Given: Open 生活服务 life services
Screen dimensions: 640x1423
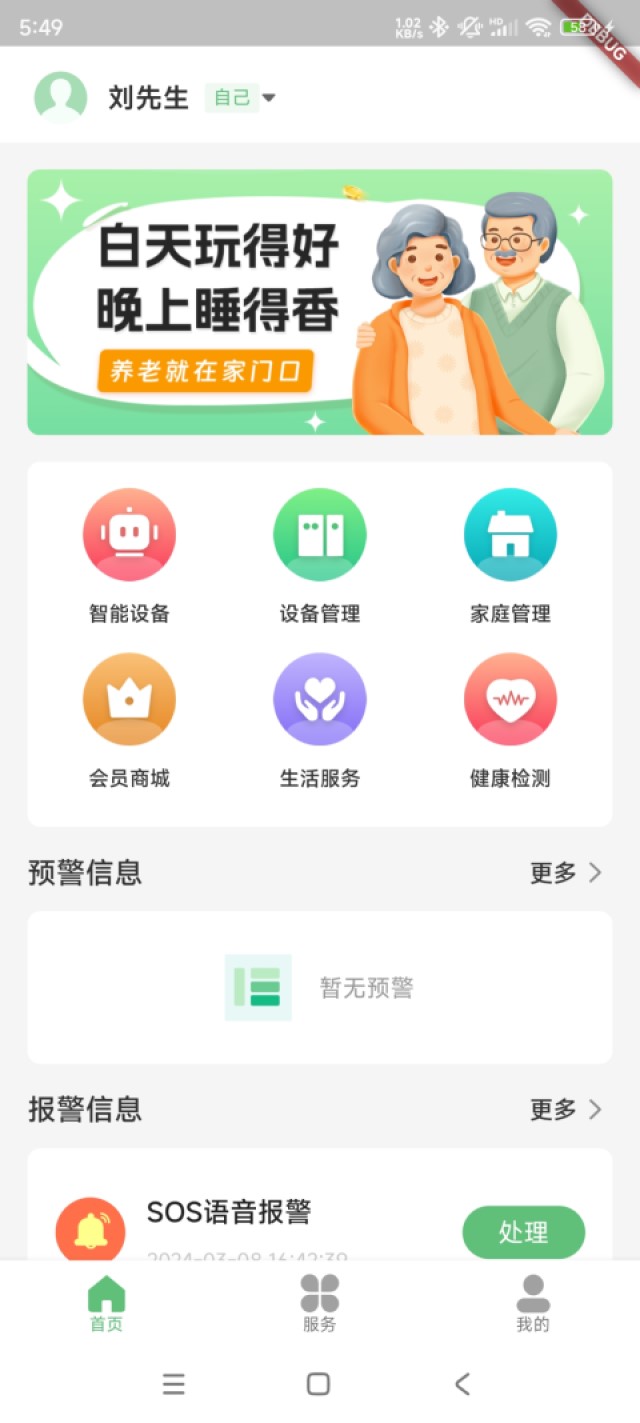Looking at the screenshot, I should point(320,700).
